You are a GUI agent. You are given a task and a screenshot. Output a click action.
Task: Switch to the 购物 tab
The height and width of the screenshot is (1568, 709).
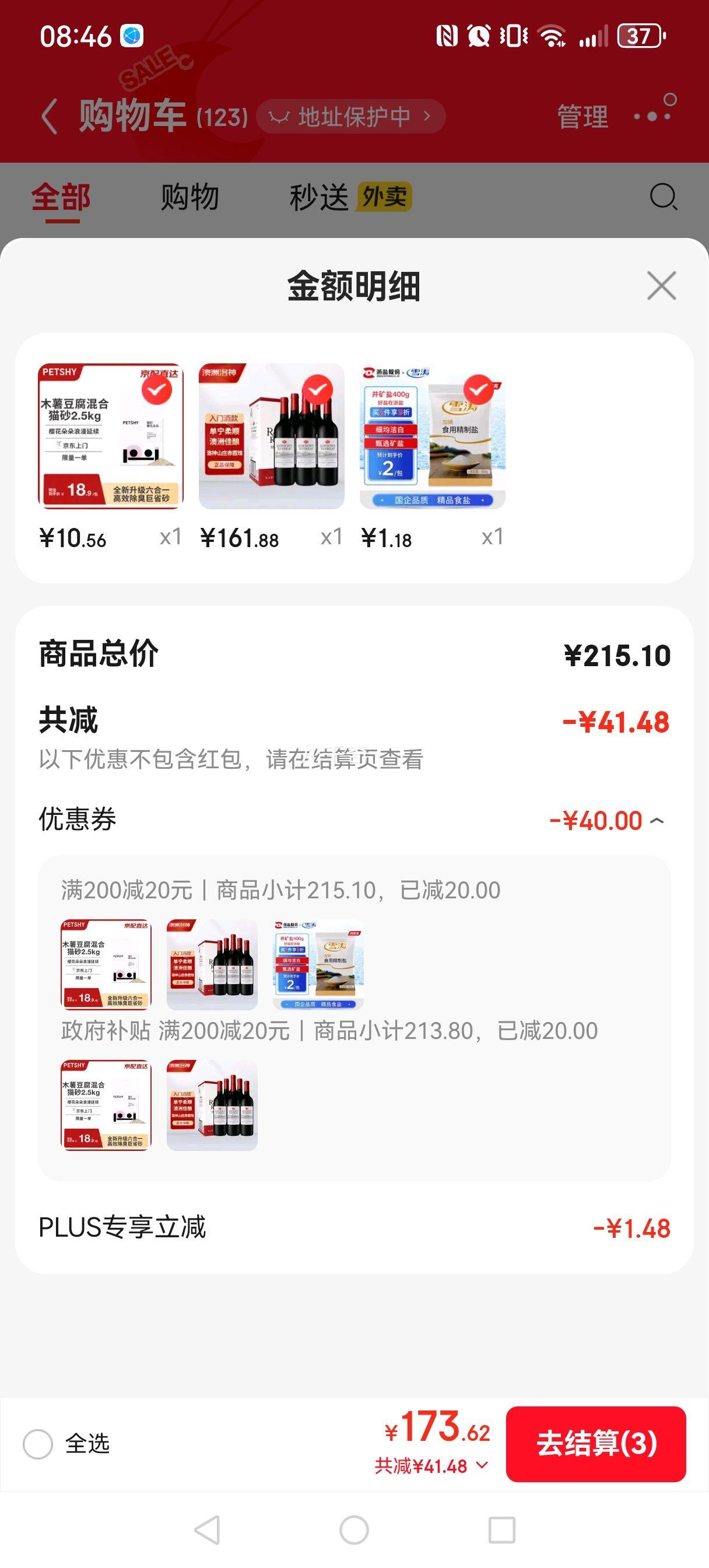coord(189,198)
